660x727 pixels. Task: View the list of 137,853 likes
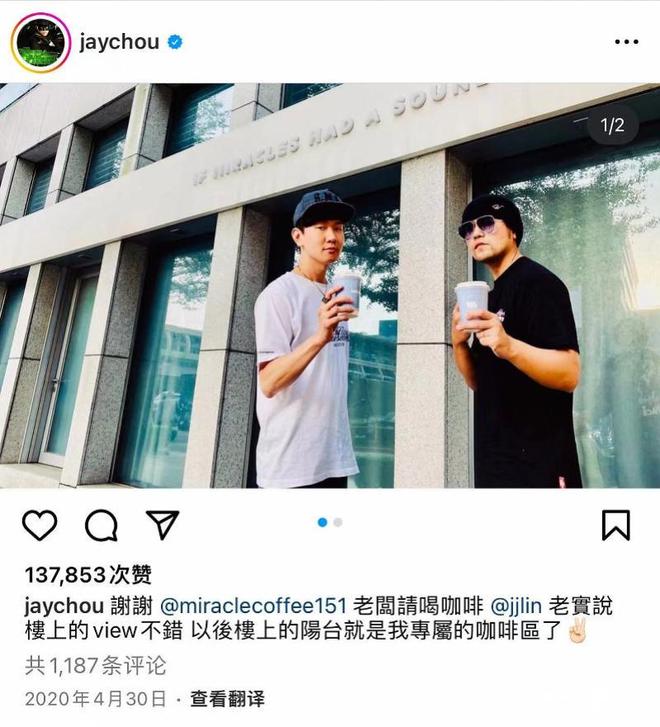pyautogui.click(x=88, y=575)
